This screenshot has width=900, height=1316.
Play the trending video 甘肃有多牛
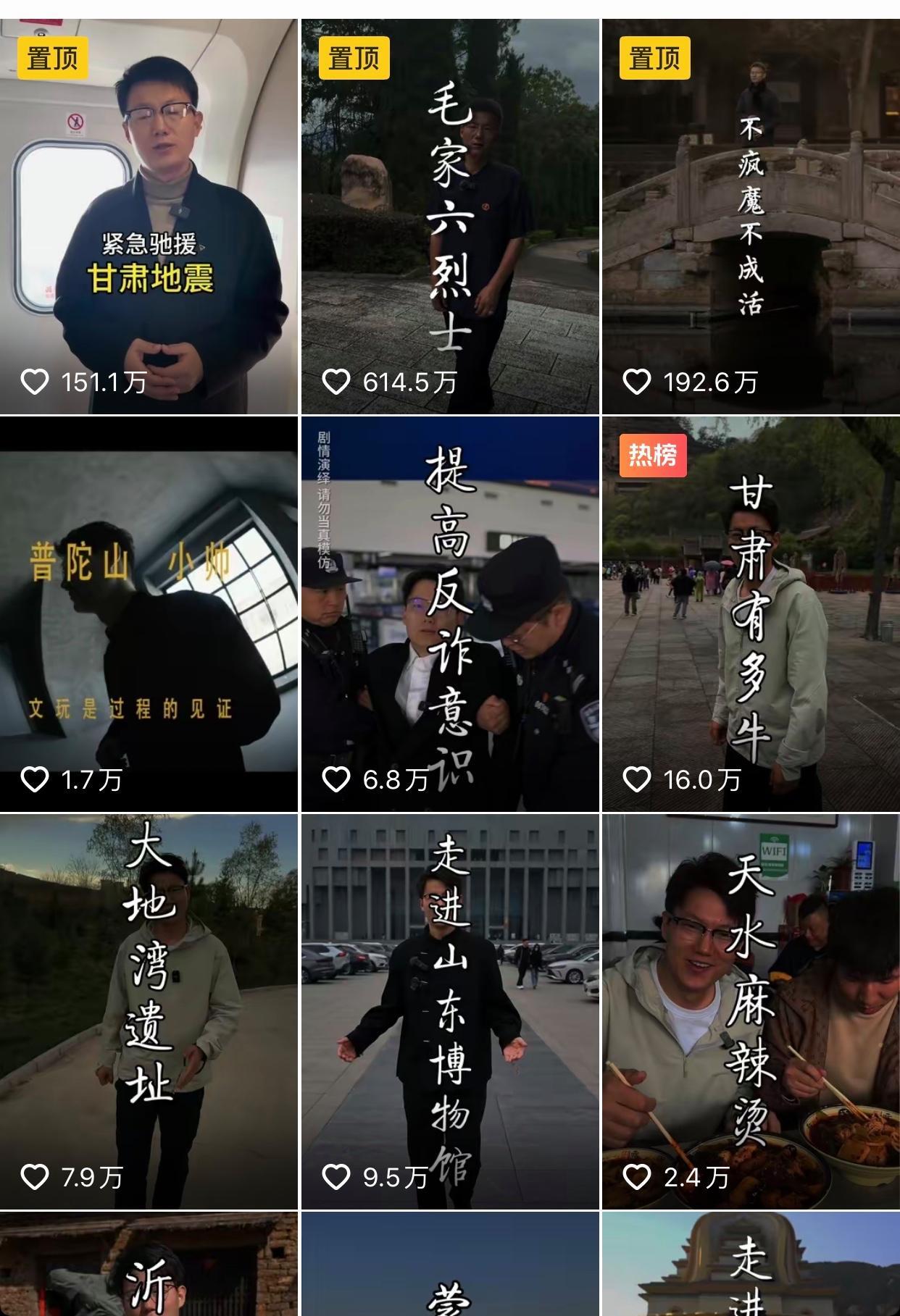(x=751, y=614)
